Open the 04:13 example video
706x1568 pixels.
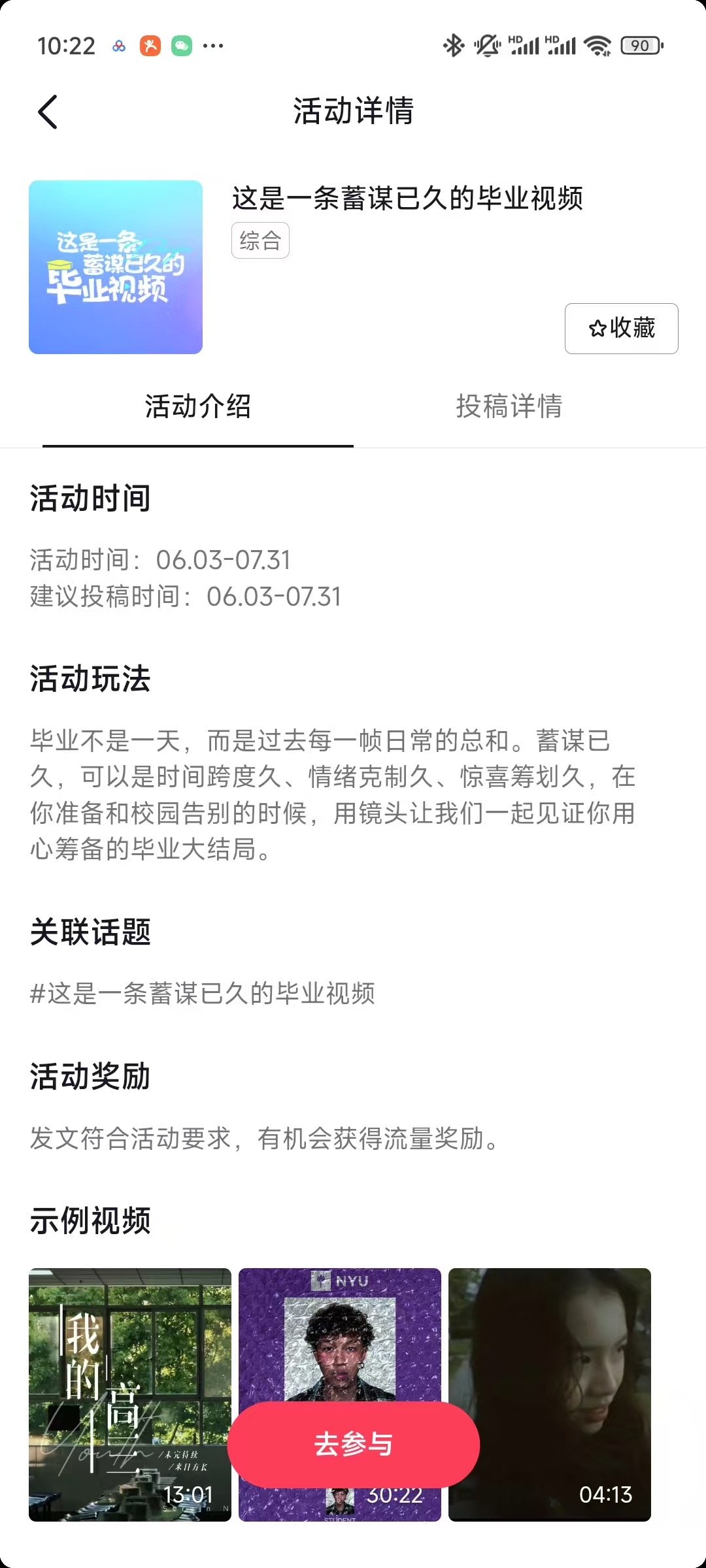550,1394
